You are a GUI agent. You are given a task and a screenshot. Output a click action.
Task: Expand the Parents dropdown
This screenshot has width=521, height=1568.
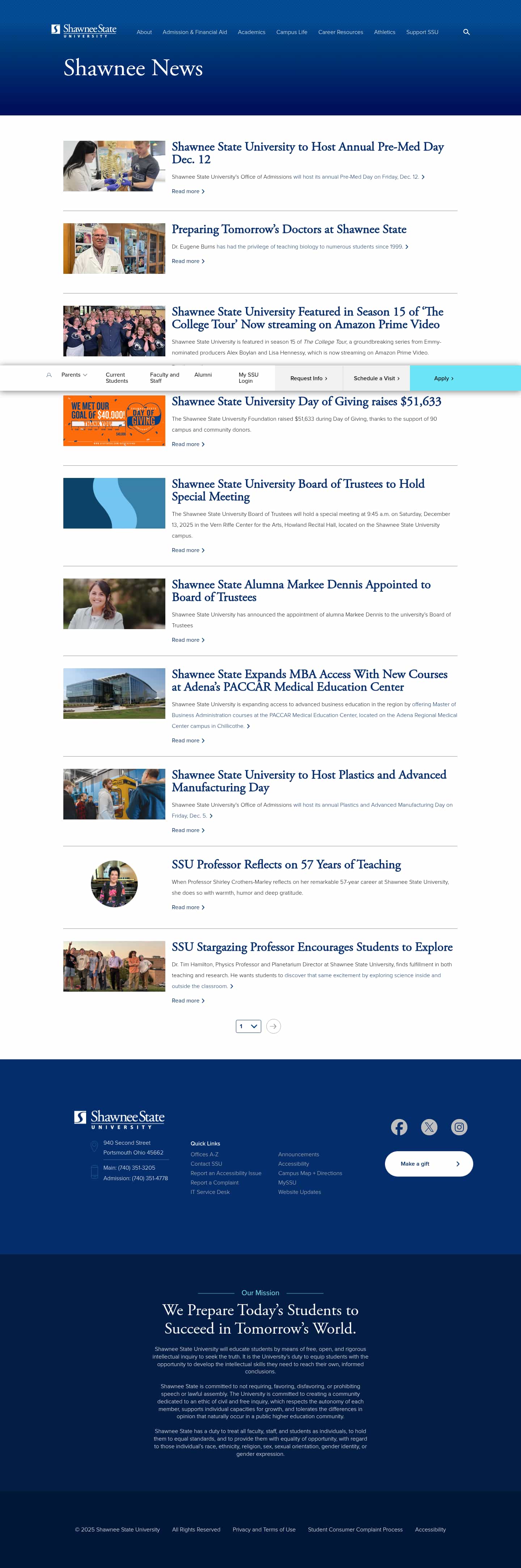point(74,375)
